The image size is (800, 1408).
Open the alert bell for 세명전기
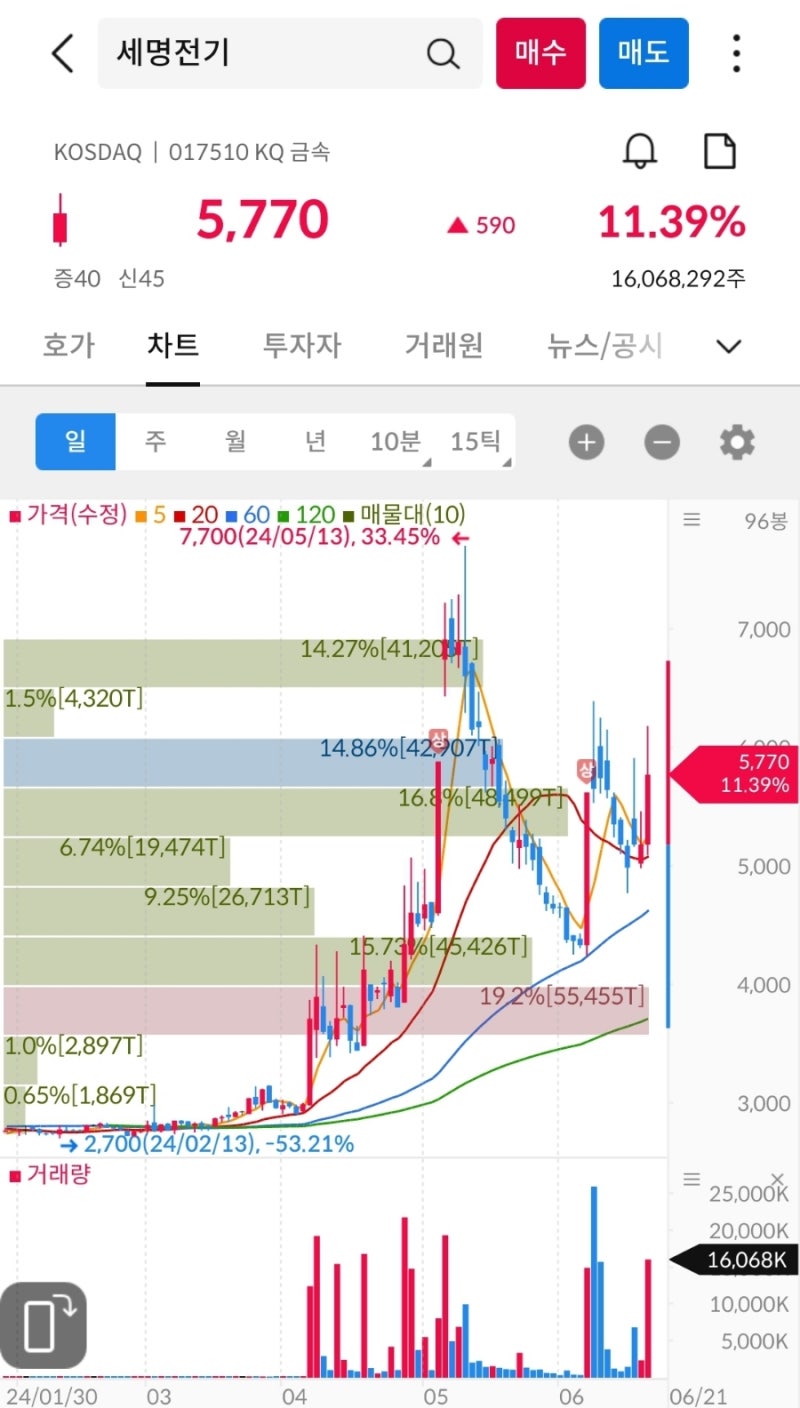[641, 152]
